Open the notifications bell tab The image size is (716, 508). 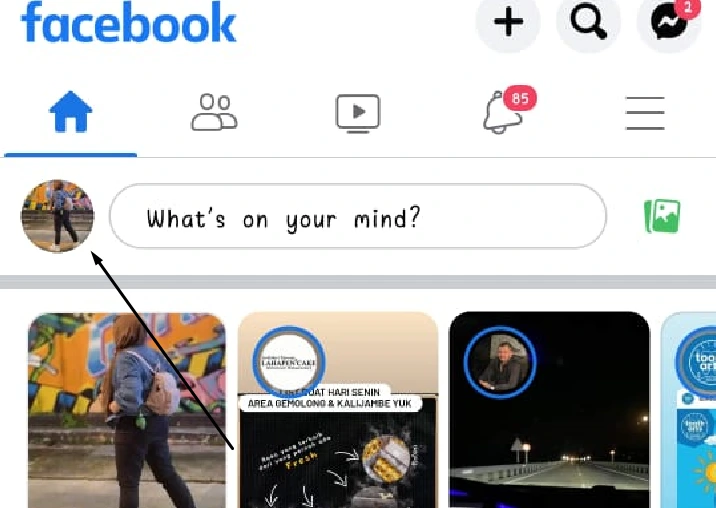(502, 114)
